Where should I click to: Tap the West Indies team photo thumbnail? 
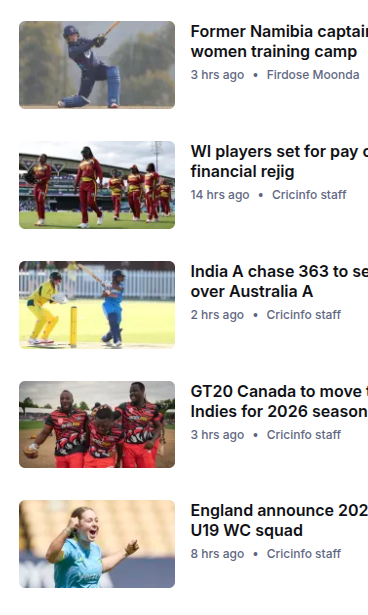click(97, 185)
